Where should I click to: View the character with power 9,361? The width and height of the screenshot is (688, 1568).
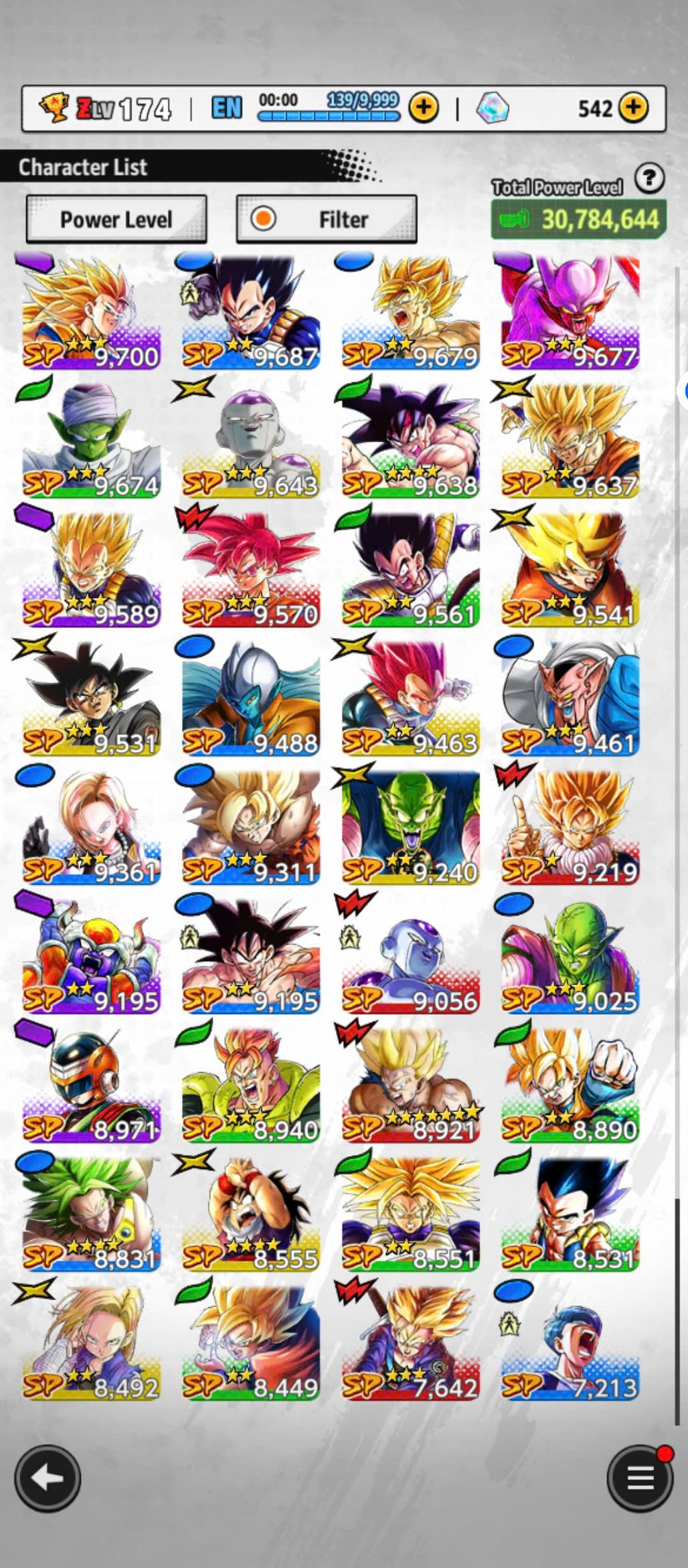click(x=91, y=828)
